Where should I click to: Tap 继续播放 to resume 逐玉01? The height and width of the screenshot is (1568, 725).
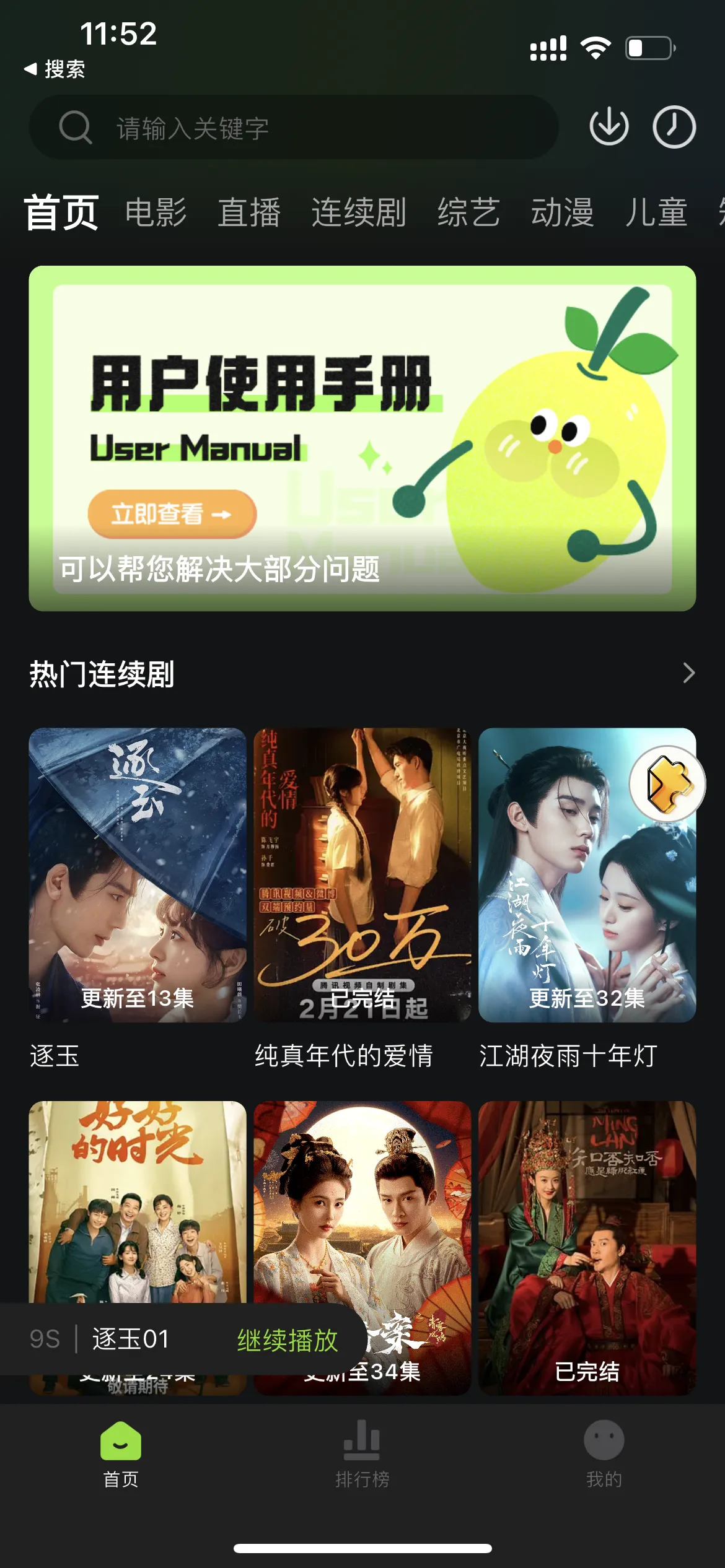(288, 1340)
